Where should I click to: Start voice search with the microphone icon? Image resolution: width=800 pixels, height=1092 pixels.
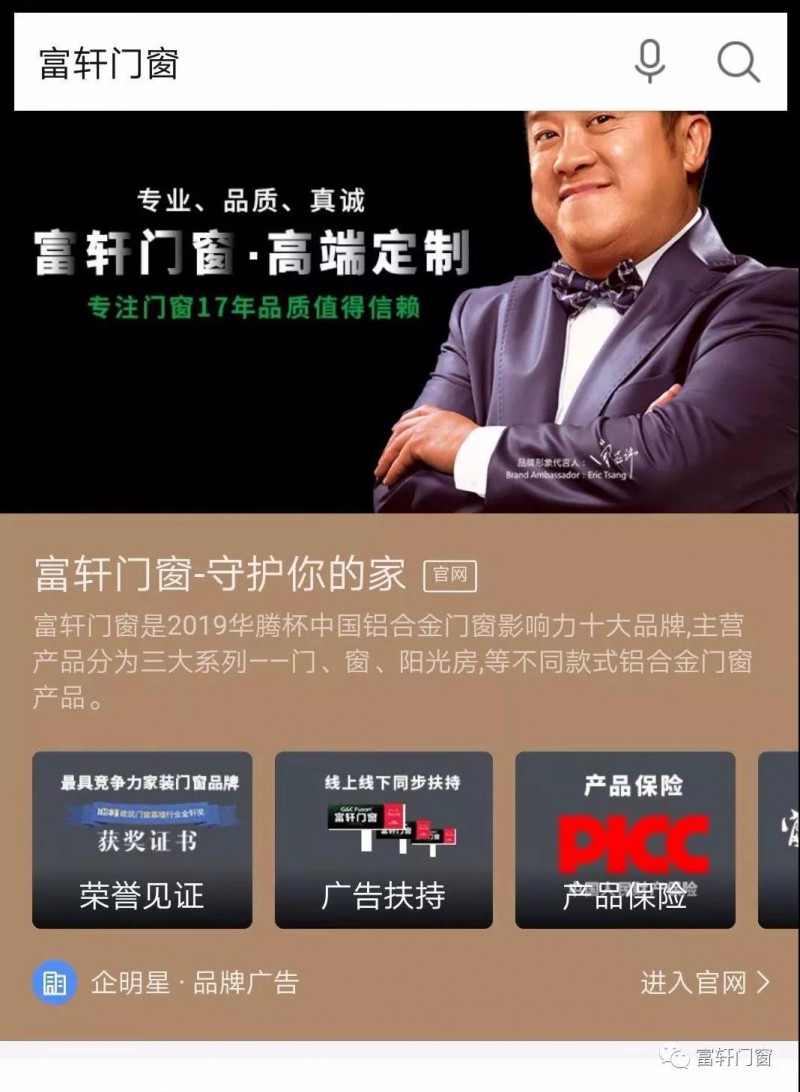click(650, 63)
